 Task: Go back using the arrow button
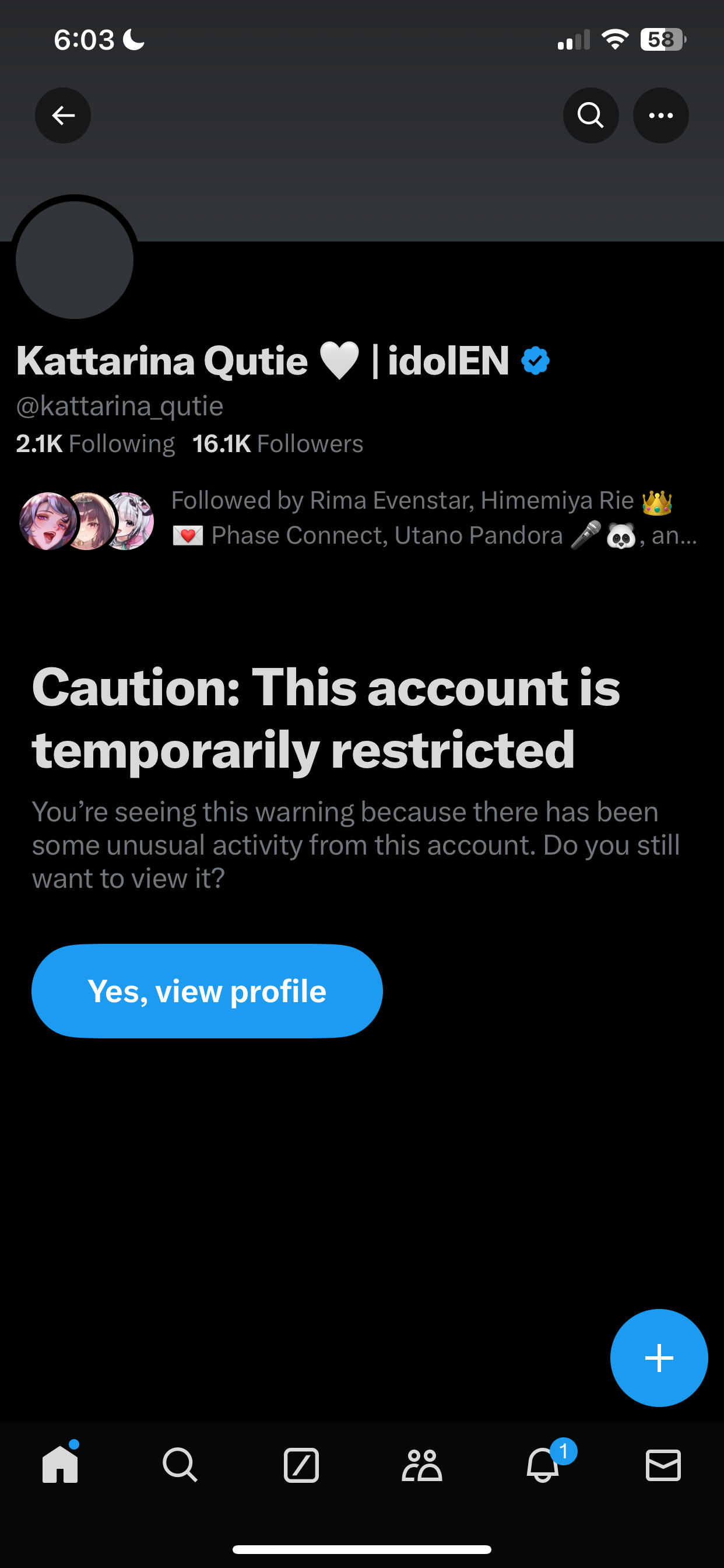coord(63,115)
